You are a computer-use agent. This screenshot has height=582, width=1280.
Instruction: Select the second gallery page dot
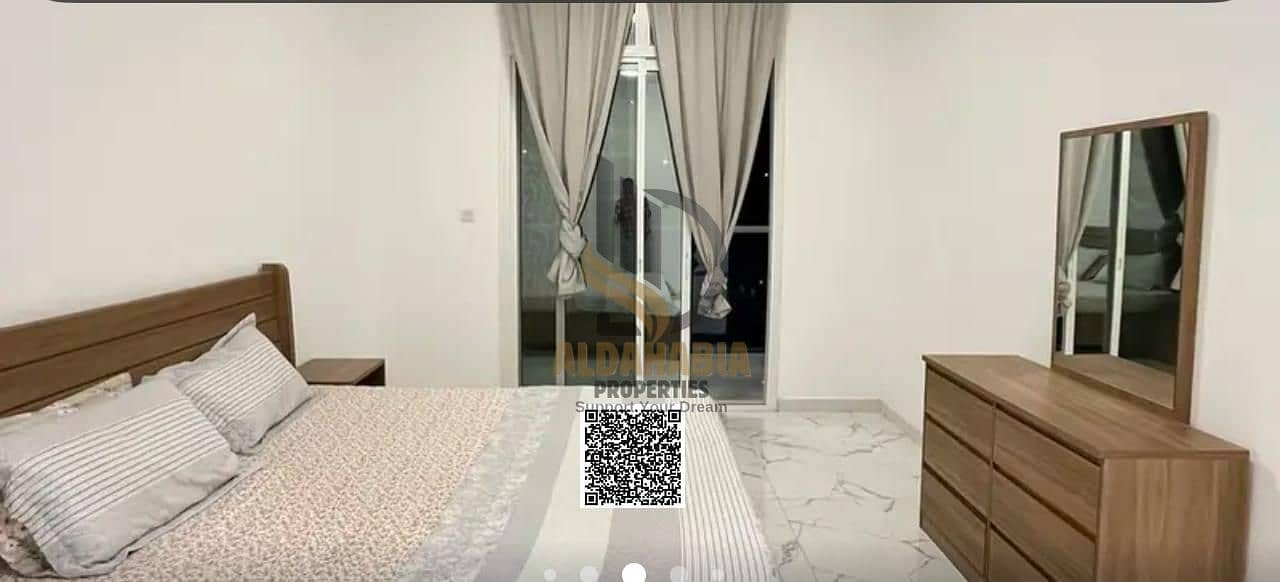click(589, 574)
